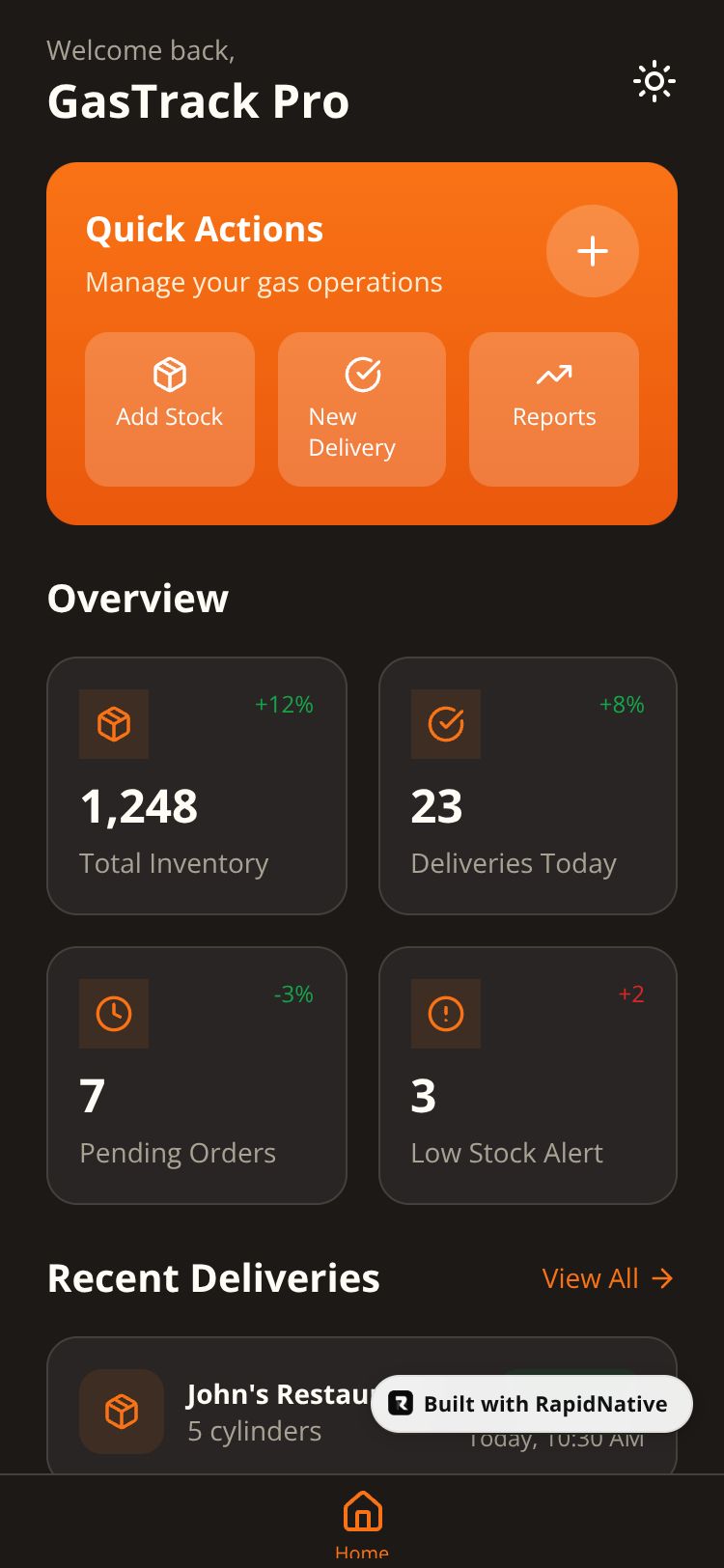Open the Low Stock Alert card

point(527,1075)
